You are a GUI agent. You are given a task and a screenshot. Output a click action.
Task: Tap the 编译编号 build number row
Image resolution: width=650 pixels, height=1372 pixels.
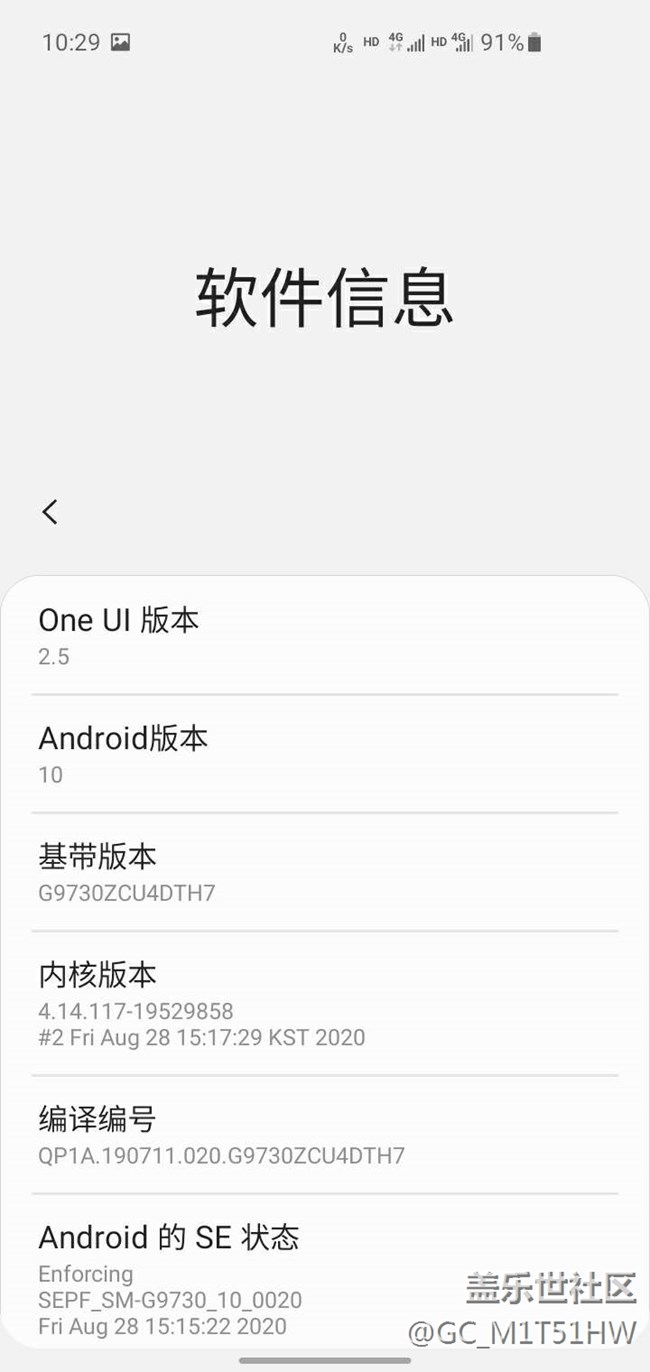point(324,1136)
